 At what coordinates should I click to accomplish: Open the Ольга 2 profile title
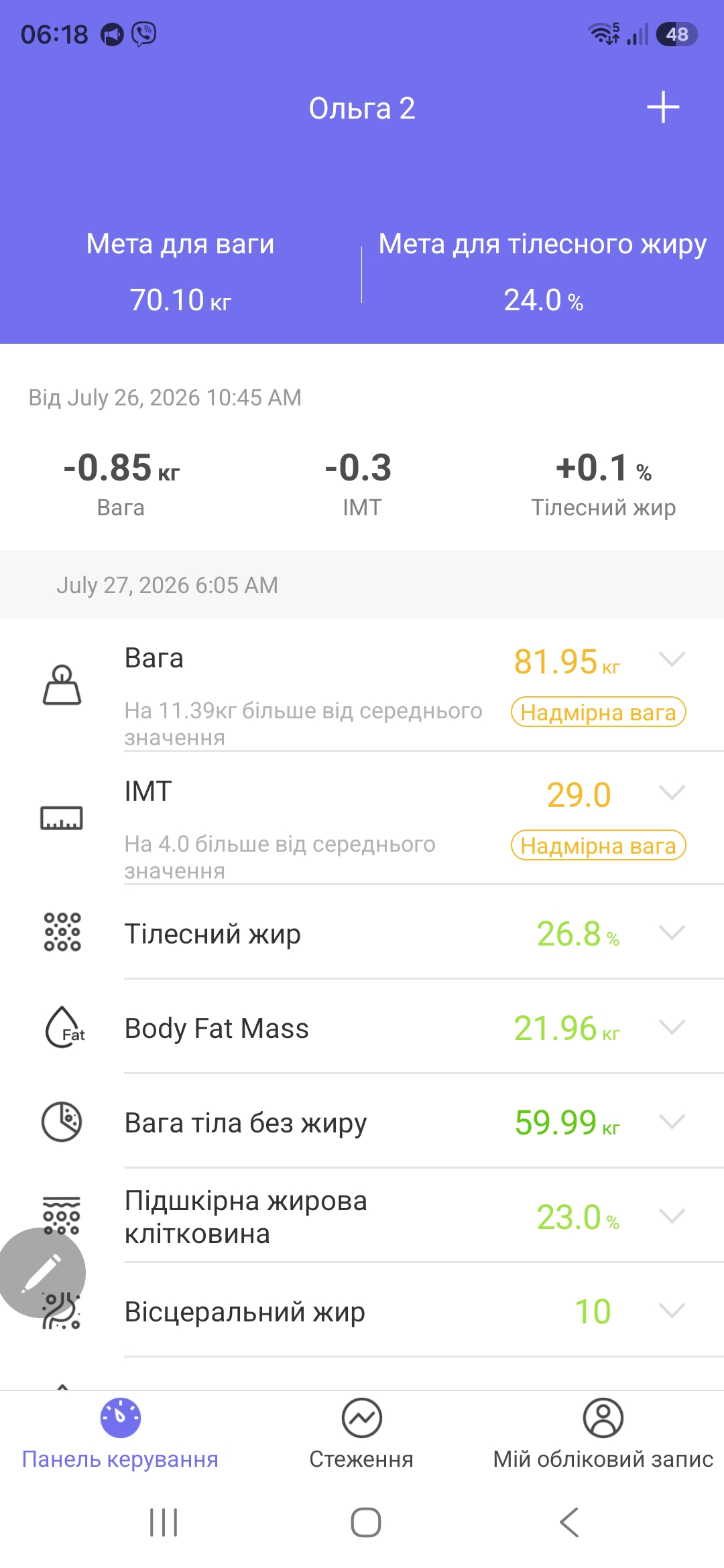[x=362, y=109]
